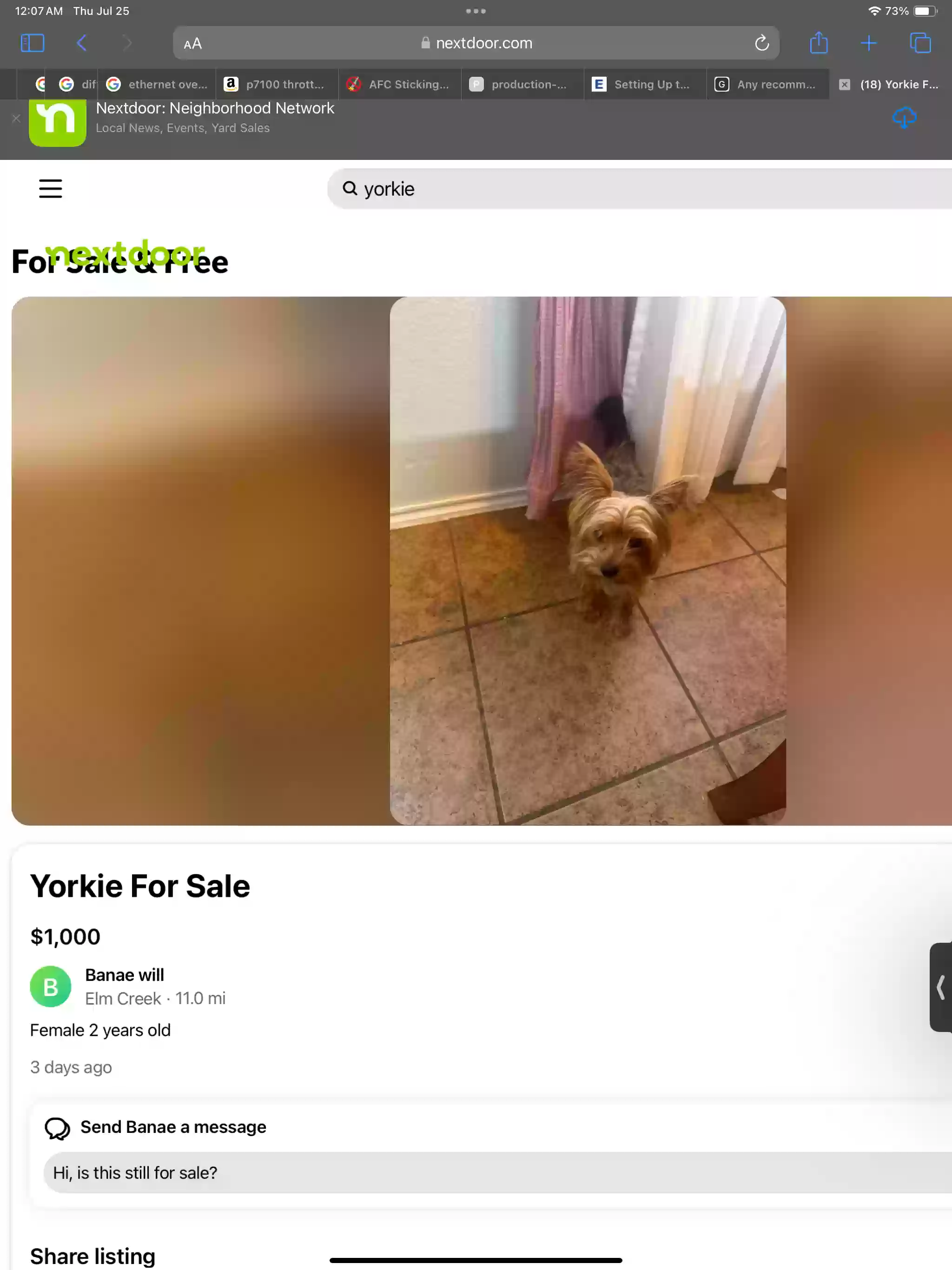Expand the side panel arrow handle

coord(940,987)
